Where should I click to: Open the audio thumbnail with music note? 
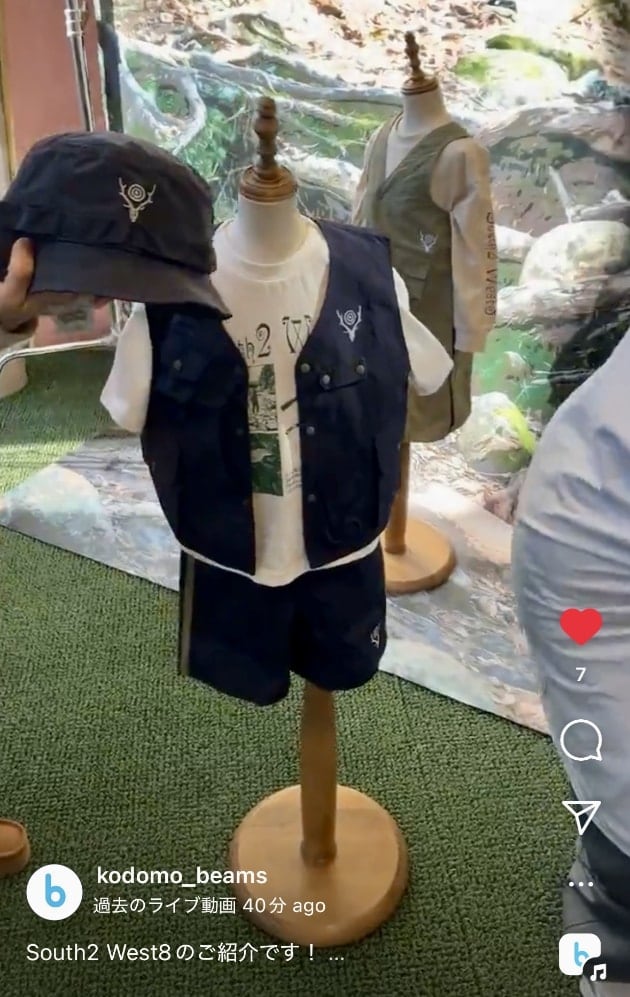point(581,955)
